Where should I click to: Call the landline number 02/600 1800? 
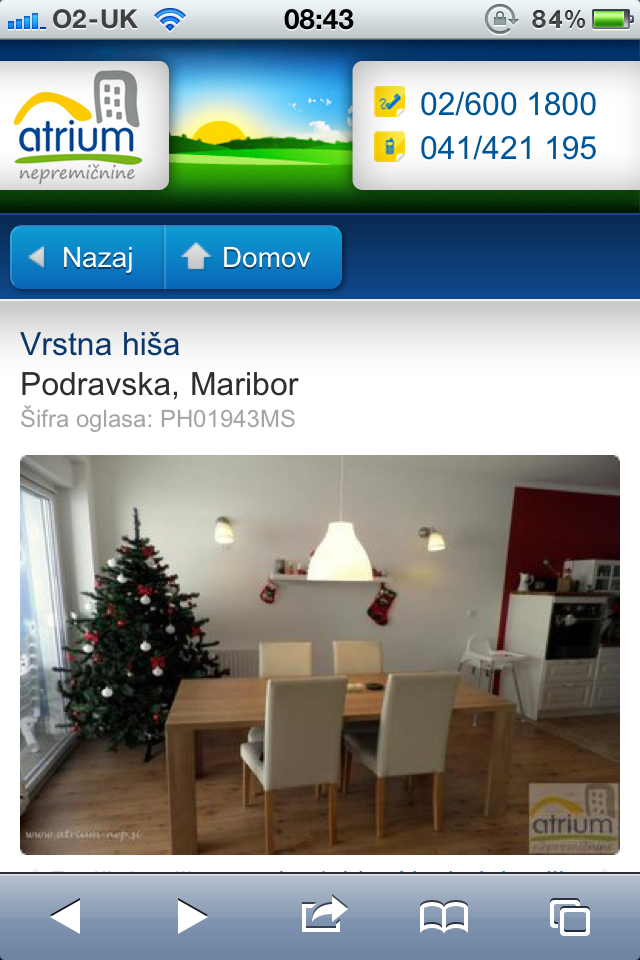[x=507, y=104]
